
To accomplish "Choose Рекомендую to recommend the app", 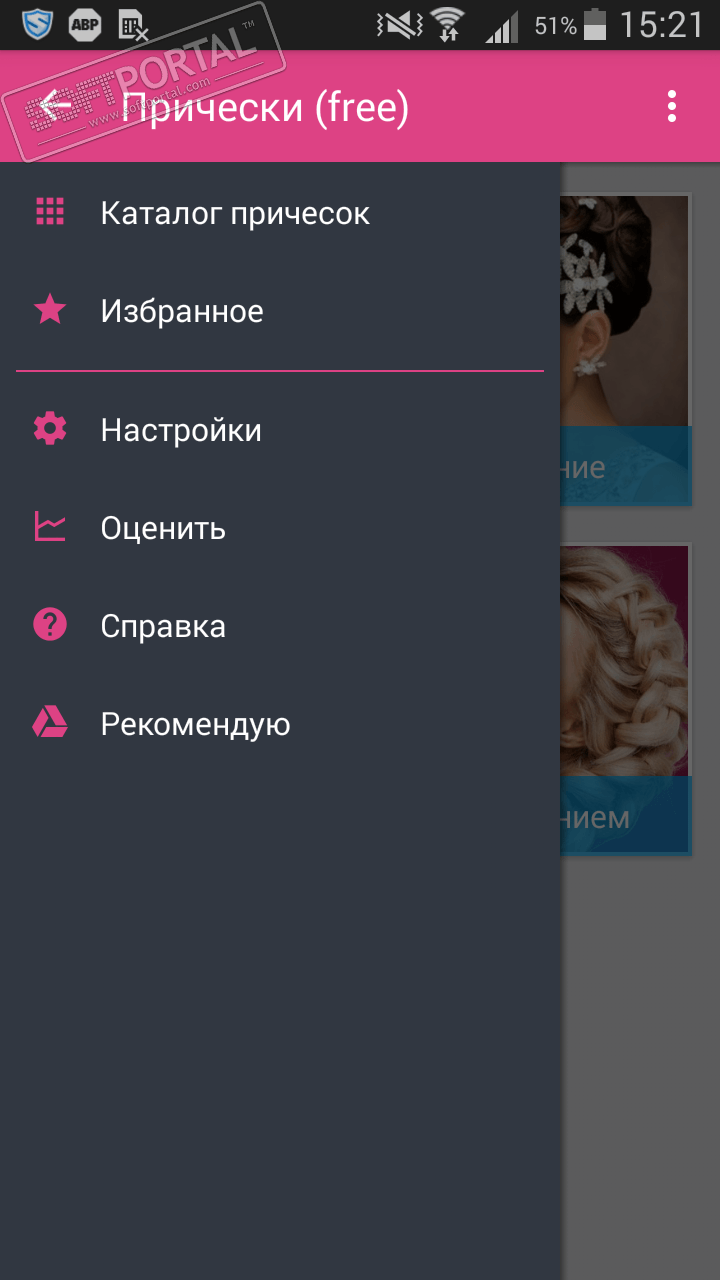I will click(x=195, y=724).
